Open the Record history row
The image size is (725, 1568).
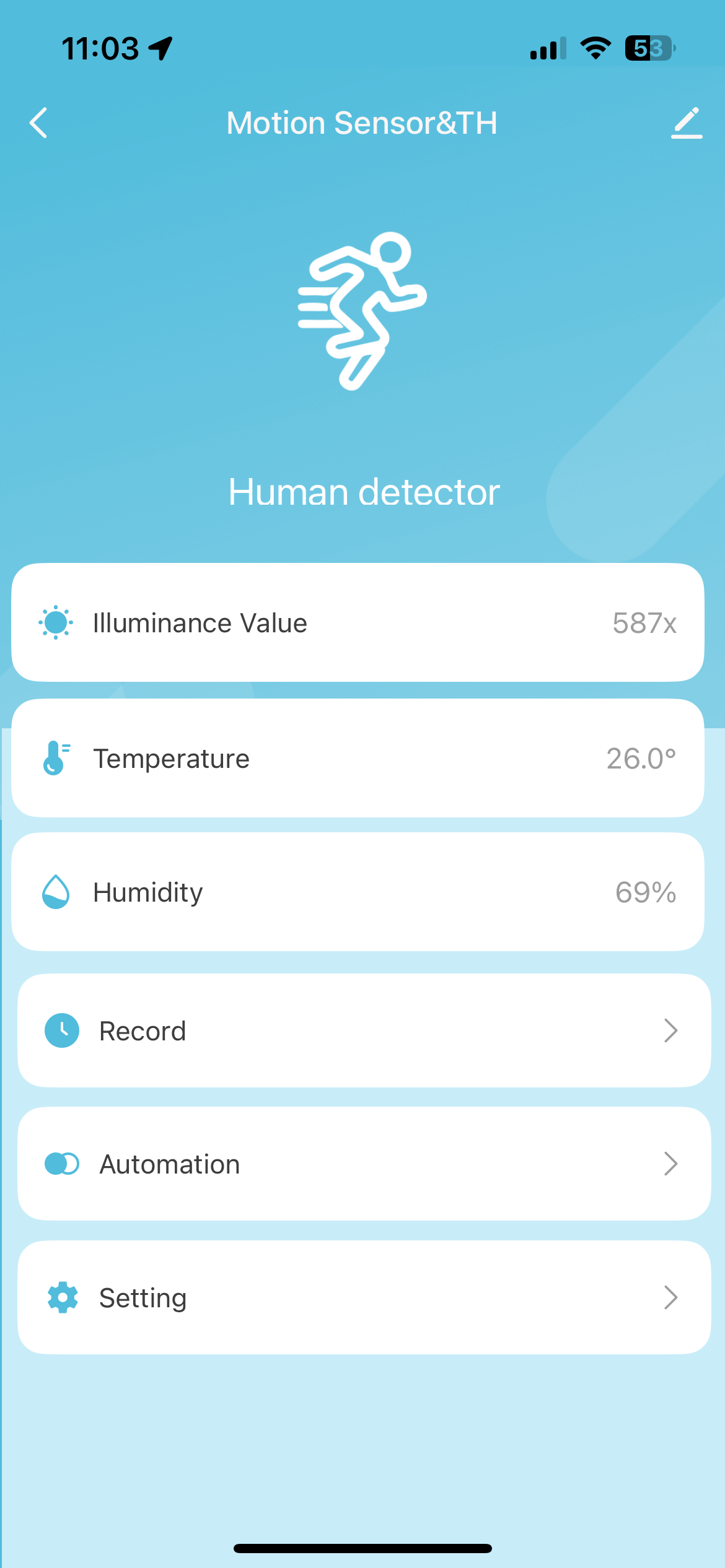click(364, 1030)
